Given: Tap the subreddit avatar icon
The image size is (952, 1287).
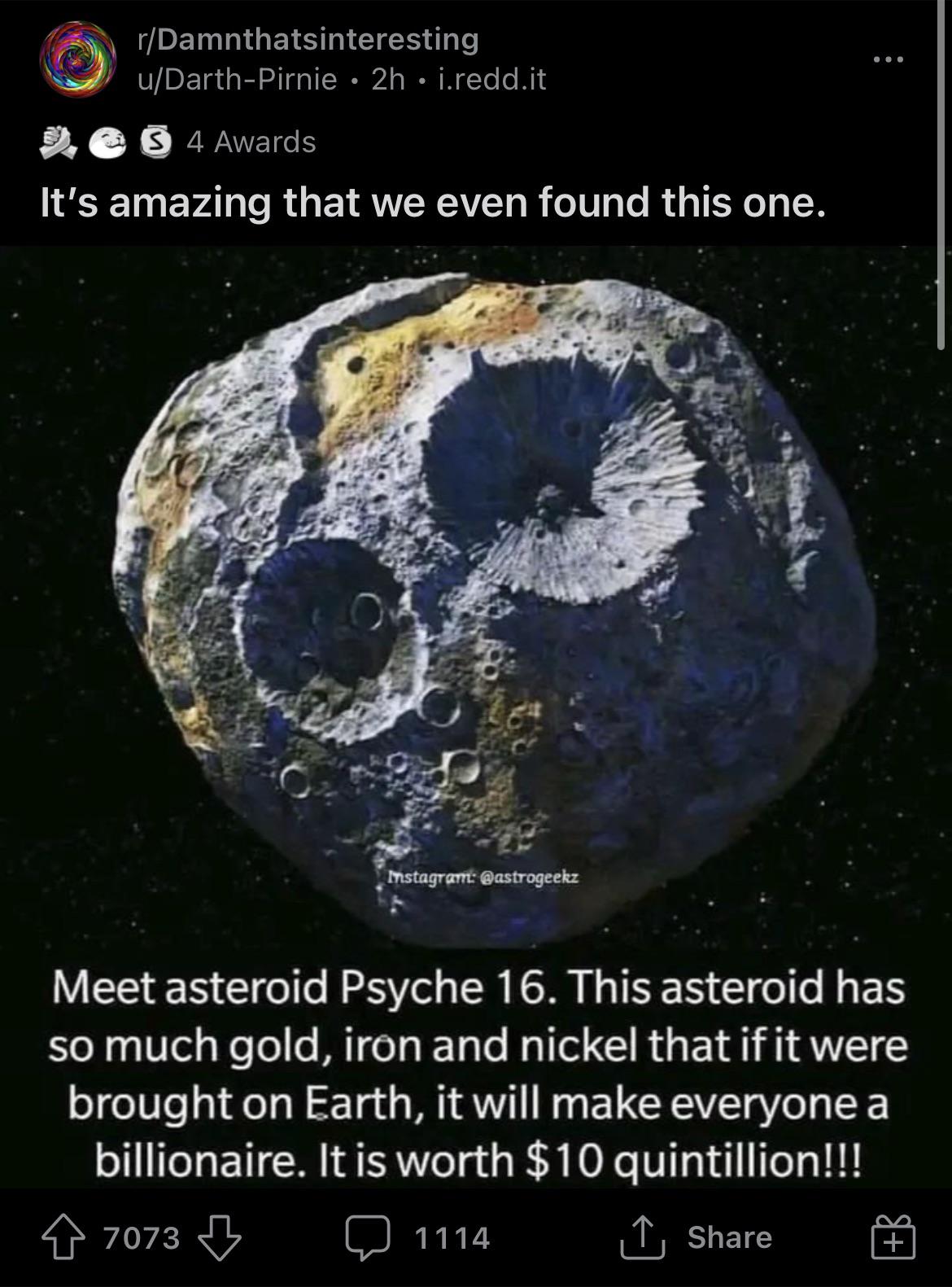Looking at the screenshot, I should point(77,59).
